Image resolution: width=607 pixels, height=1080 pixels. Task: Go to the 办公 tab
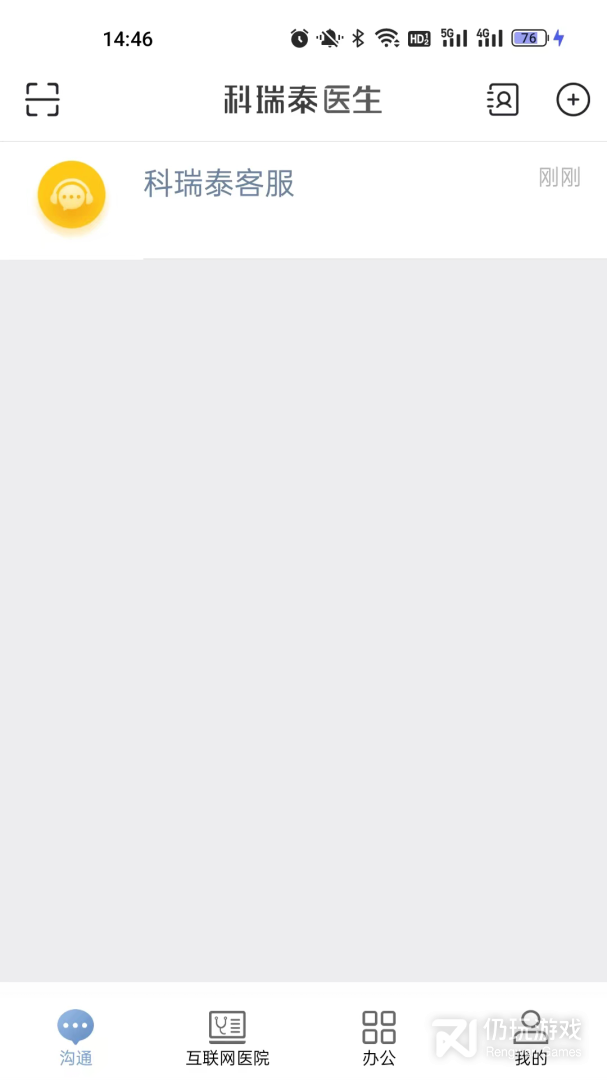tap(379, 1037)
